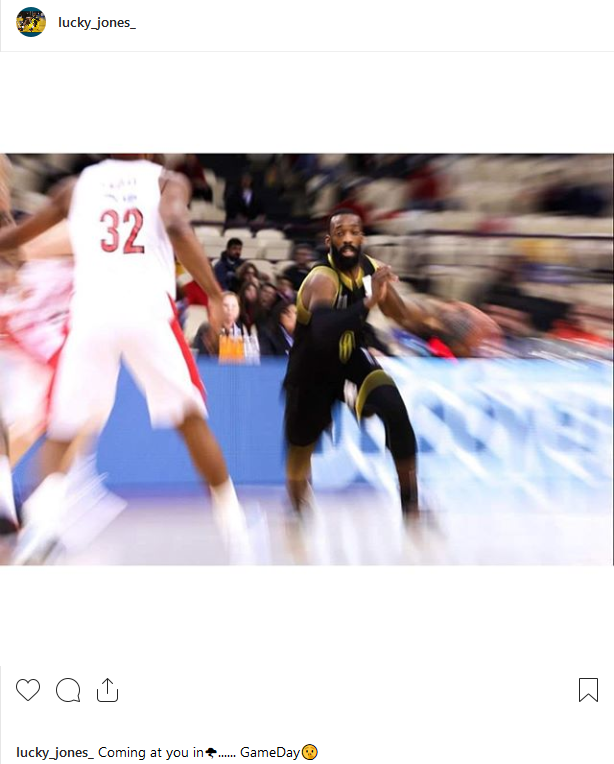Open lucky_jones_ profile picture

pyautogui.click(x=31, y=22)
